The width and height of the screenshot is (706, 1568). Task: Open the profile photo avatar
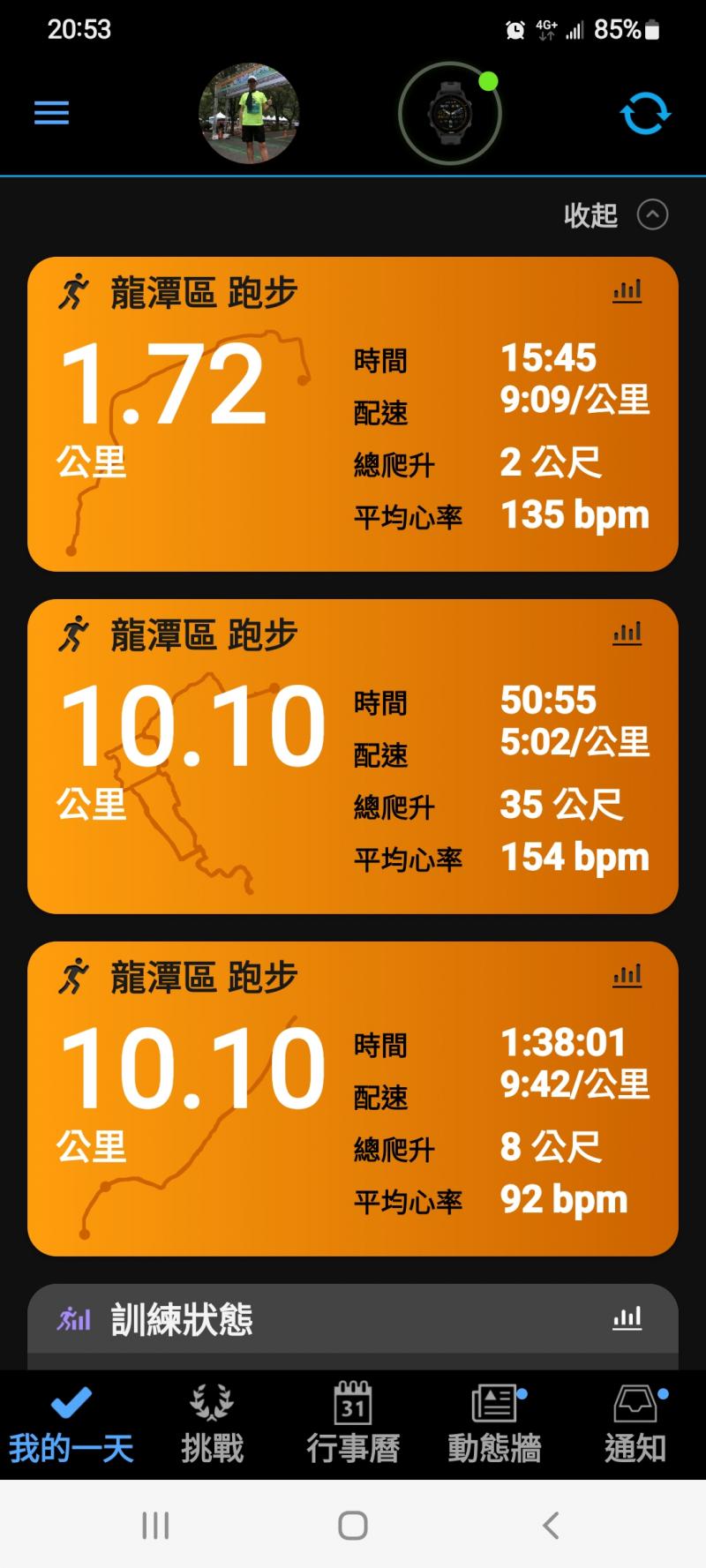(x=250, y=114)
